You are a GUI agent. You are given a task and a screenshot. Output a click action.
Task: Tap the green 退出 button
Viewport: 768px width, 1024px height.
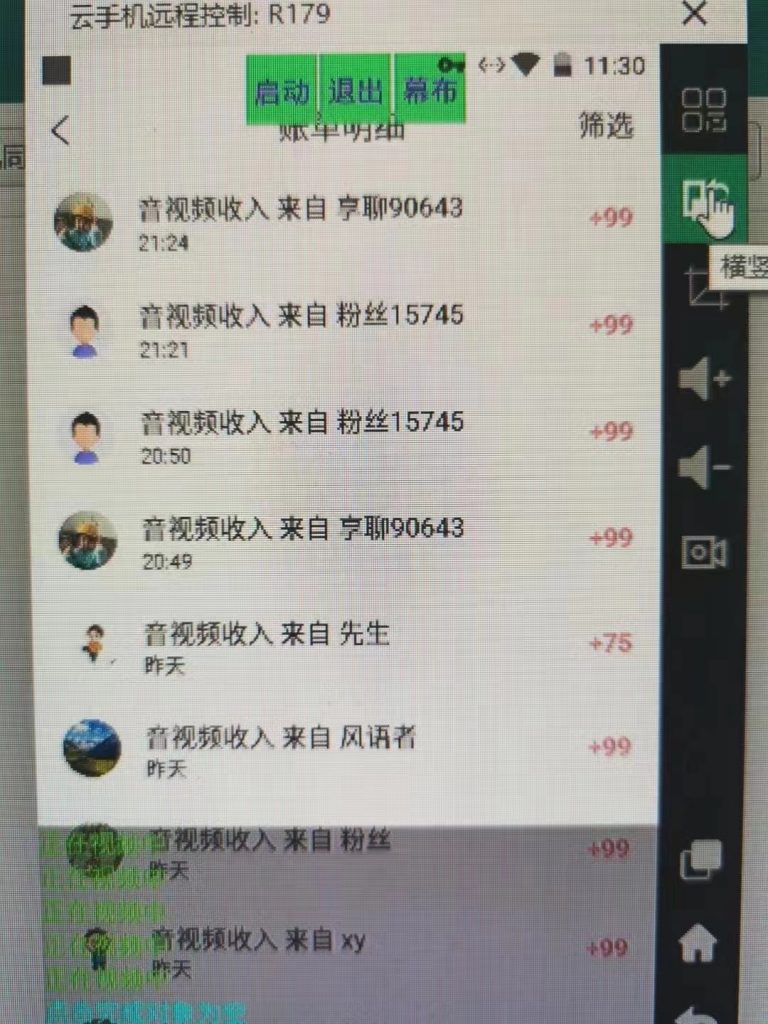point(356,91)
